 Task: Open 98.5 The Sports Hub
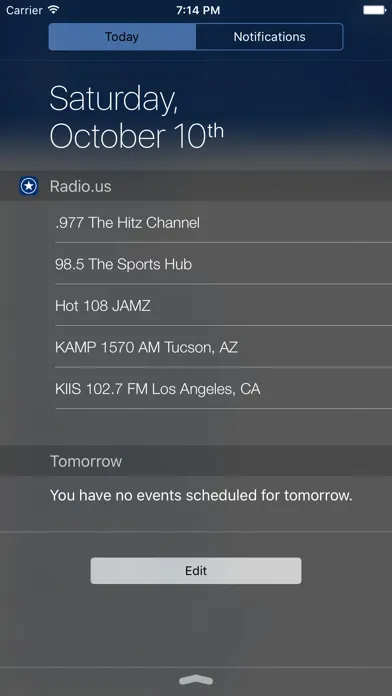[223, 264]
